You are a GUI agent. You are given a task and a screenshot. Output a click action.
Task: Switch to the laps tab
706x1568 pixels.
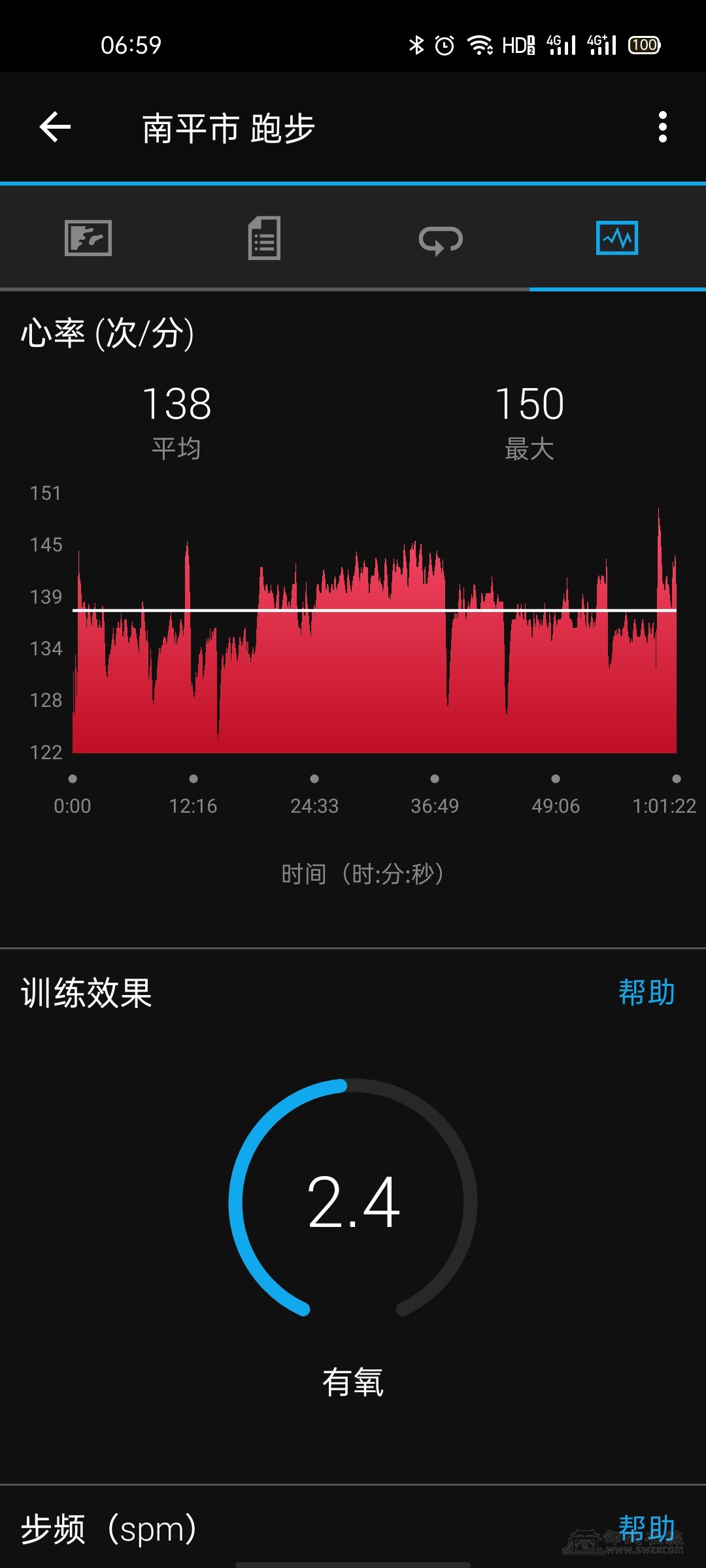tap(441, 239)
